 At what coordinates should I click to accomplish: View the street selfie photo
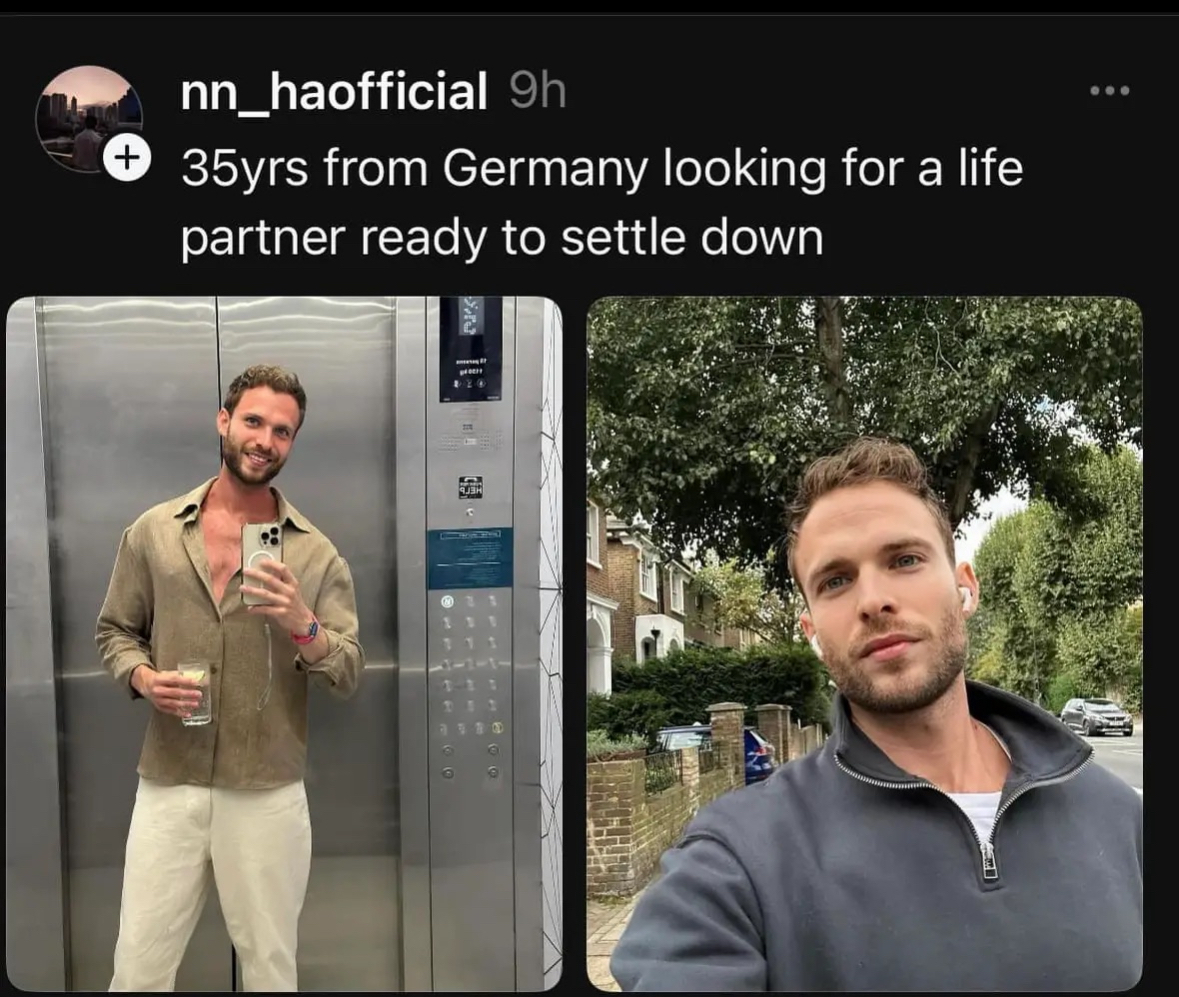point(864,643)
